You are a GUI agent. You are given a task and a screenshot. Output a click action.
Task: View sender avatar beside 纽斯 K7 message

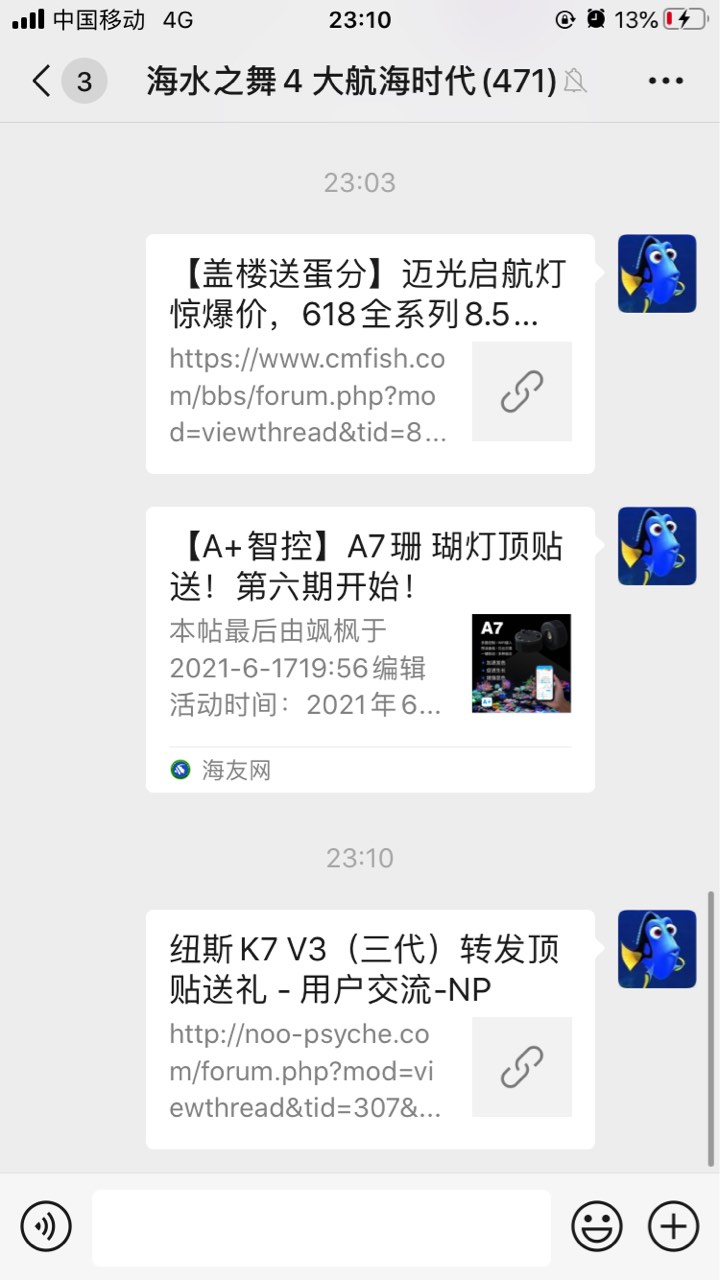[657, 949]
